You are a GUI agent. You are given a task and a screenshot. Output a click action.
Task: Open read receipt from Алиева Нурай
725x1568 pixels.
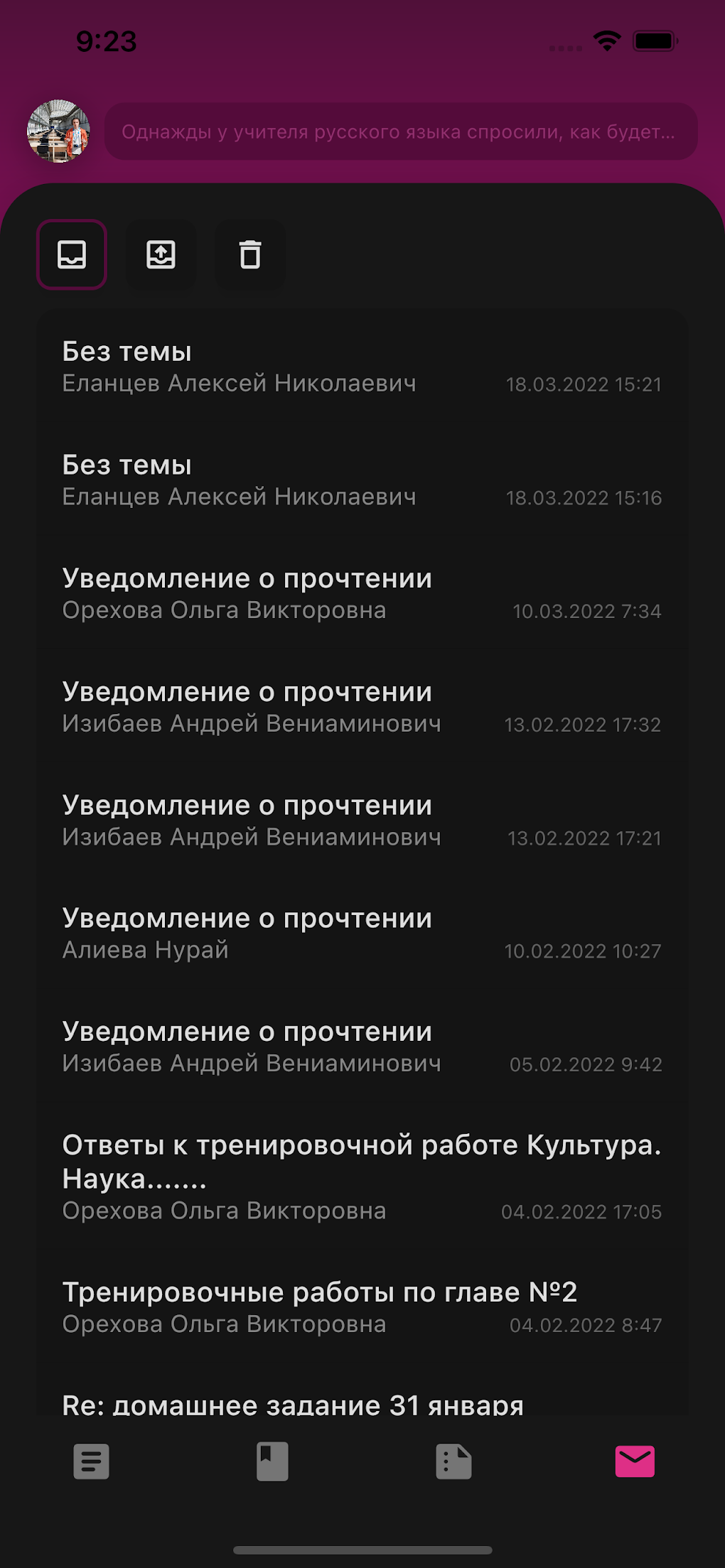[361, 934]
